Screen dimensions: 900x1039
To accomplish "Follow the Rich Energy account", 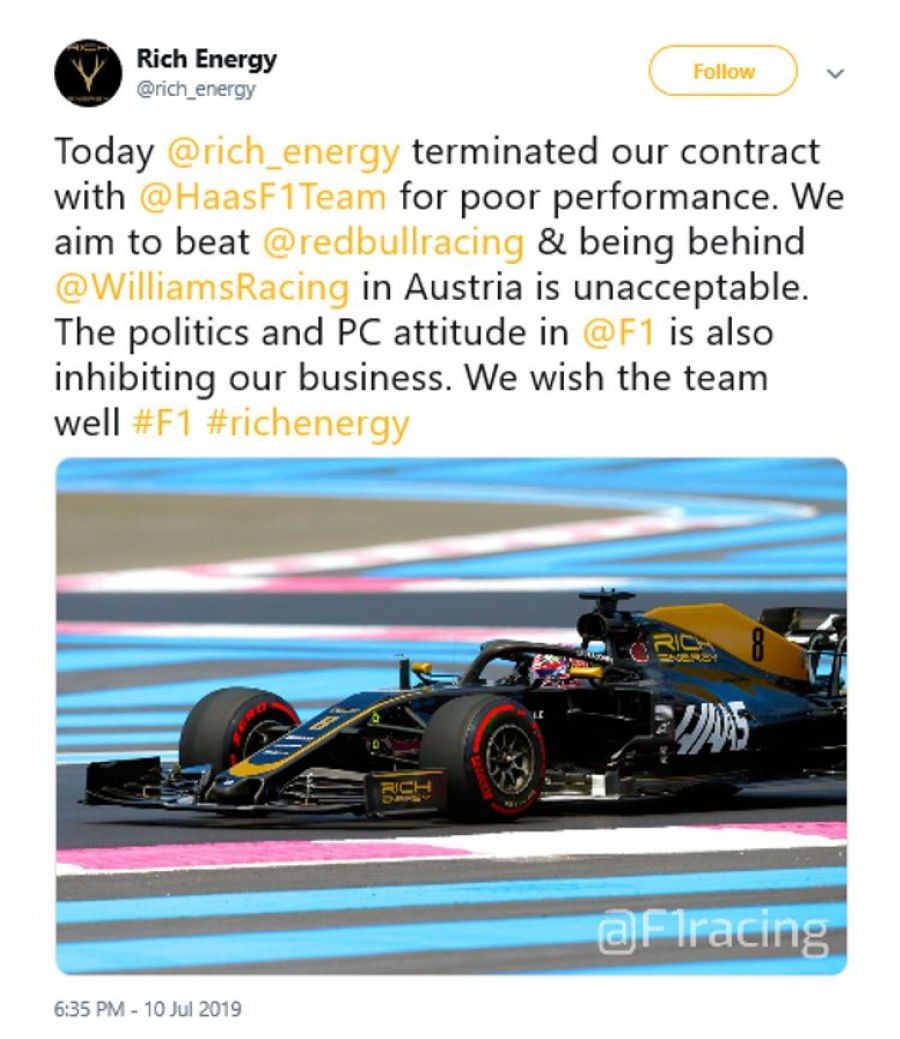I will (x=723, y=72).
